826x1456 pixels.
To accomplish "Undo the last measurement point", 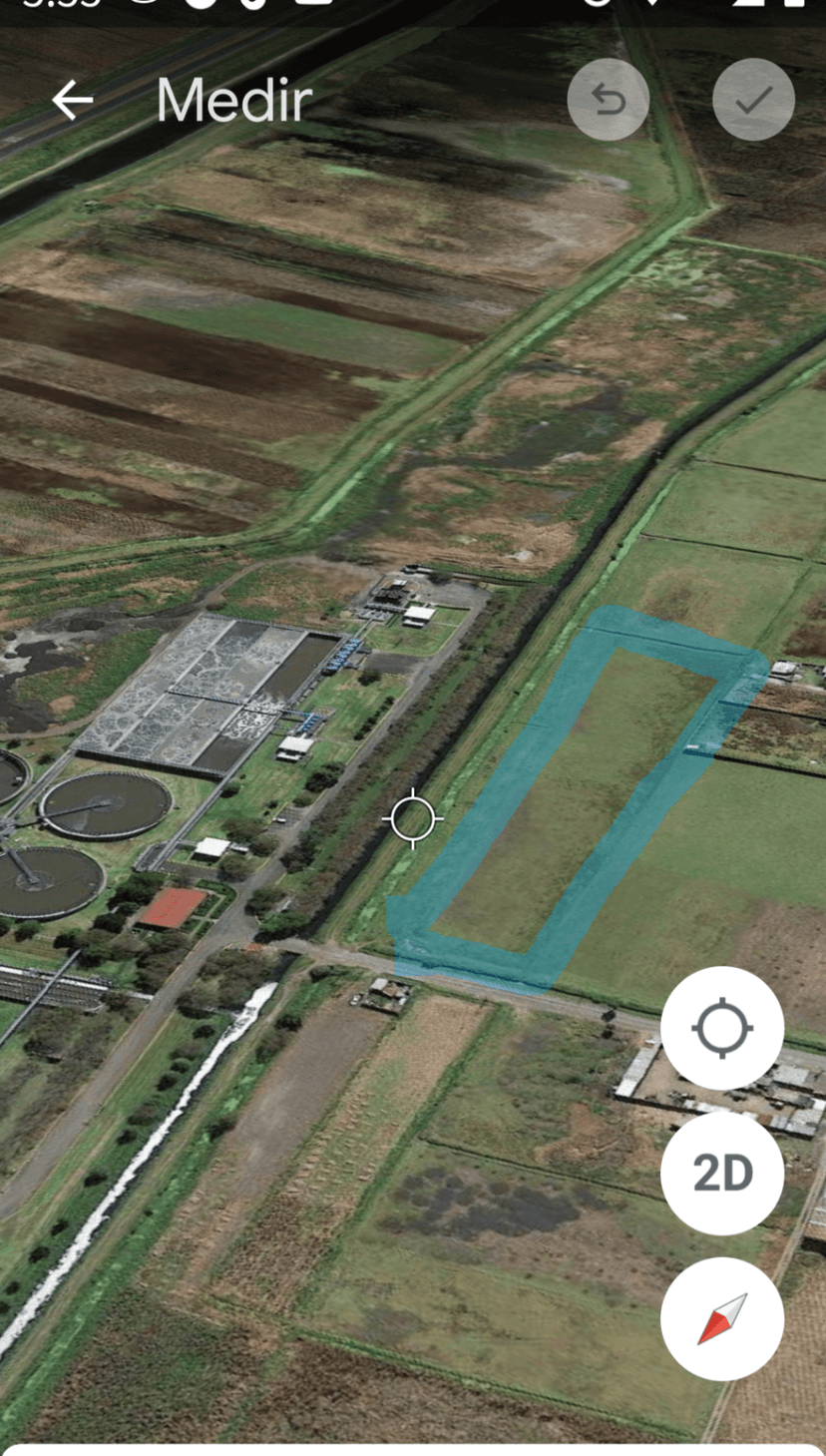I will (x=608, y=100).
